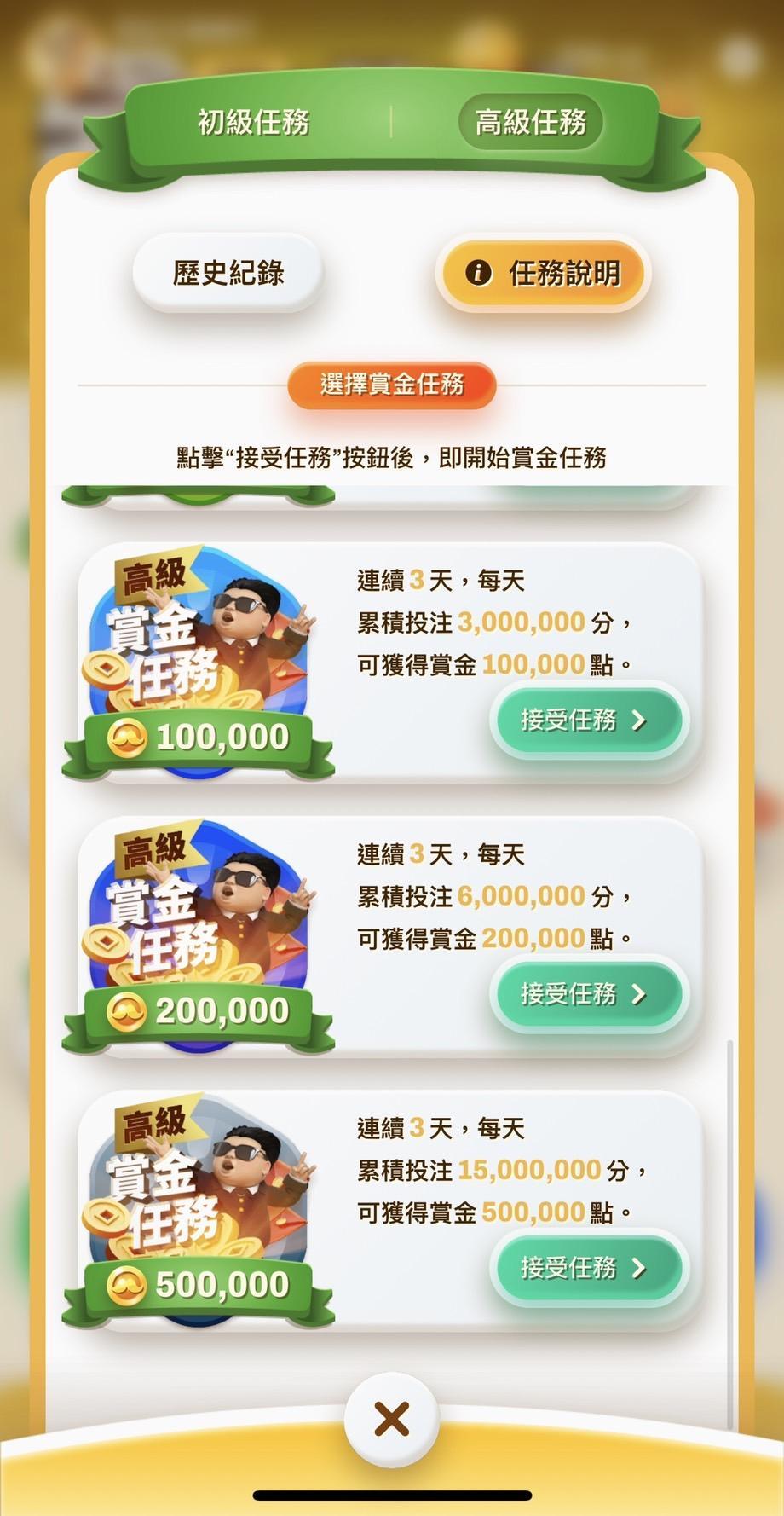The image size is (784, 1516).
Task: Switch to the 初級任務 tab
Action: tap(253, 122)
